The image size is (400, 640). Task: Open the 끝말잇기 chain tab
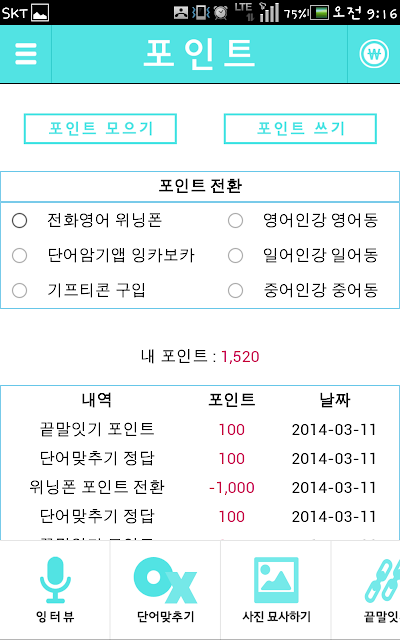pyautogui.click(x=366, y=590)
